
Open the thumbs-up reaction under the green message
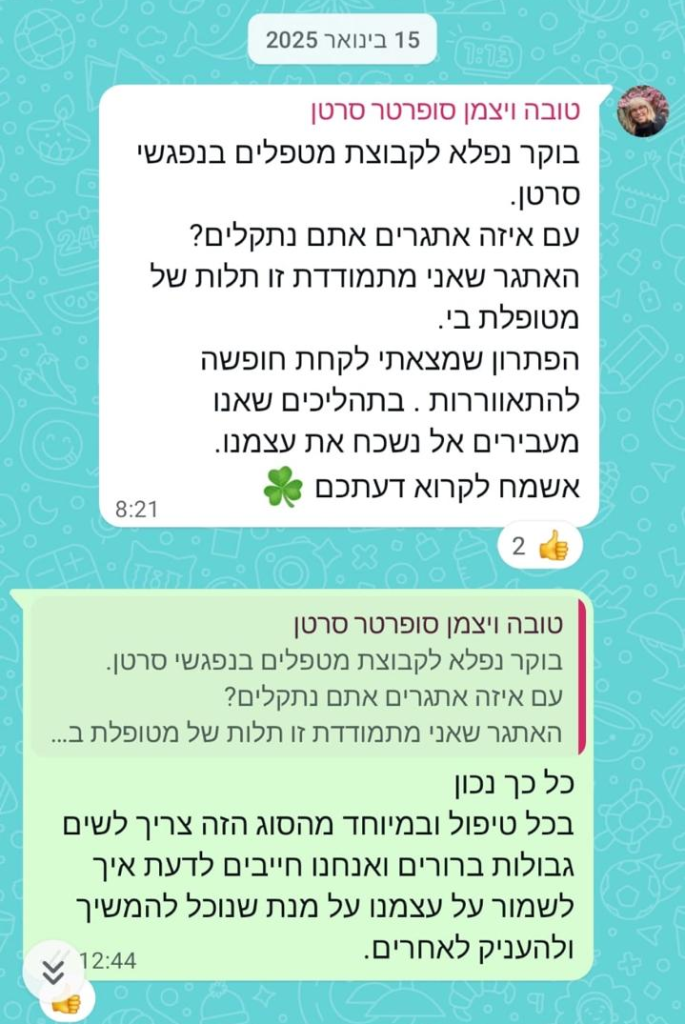pyautogui.click(x=66, y=1002)
